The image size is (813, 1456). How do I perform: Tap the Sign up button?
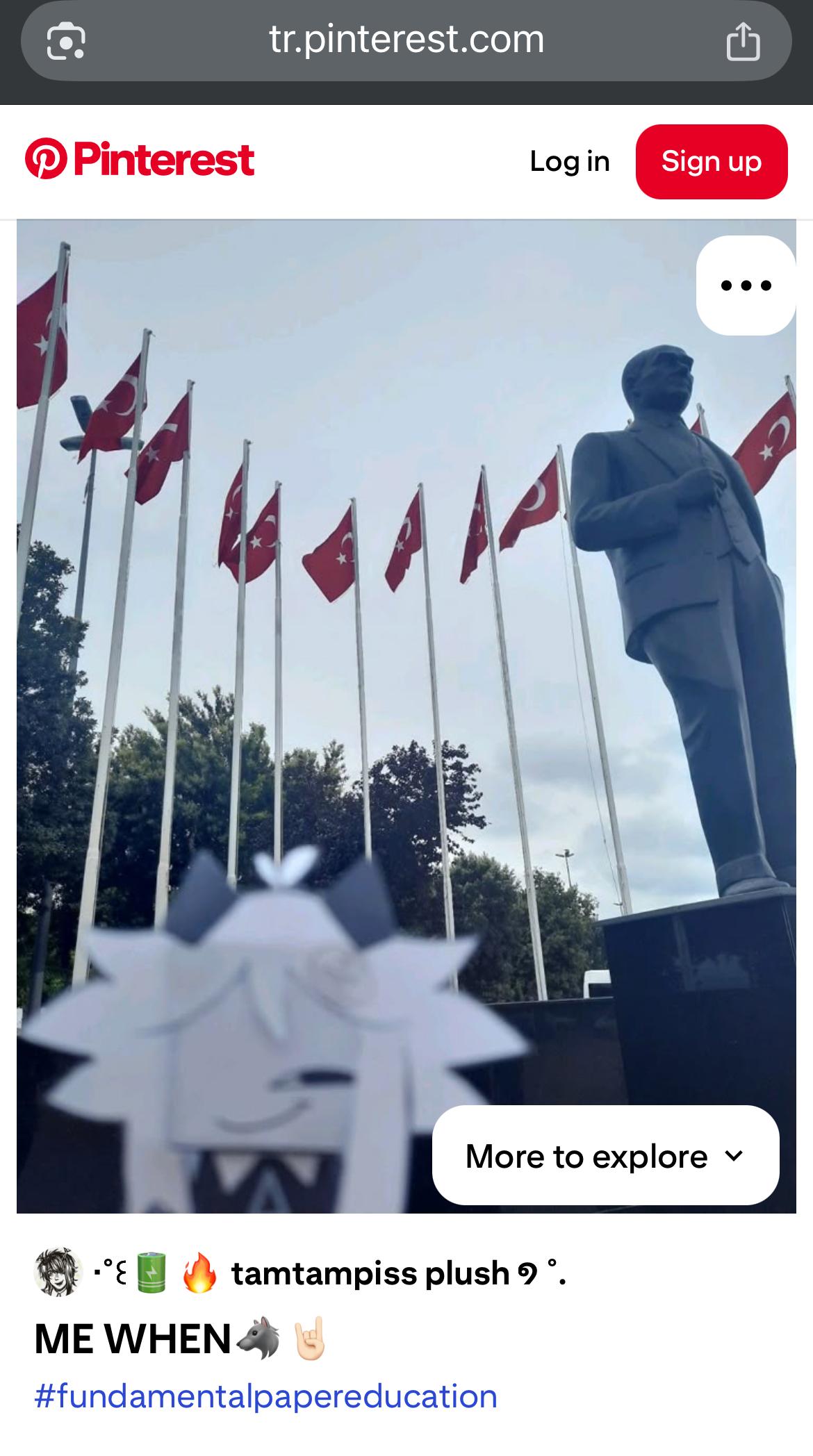[x=711, y=161]
